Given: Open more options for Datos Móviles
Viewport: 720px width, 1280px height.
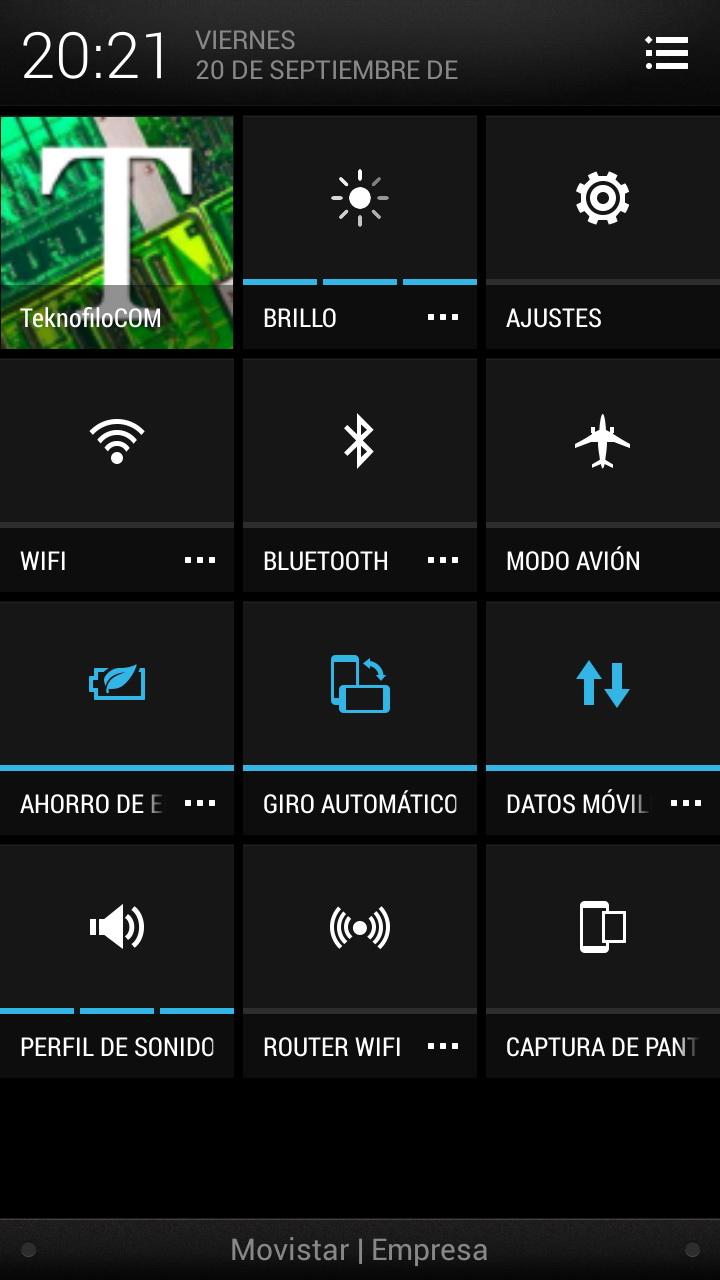Looking at the screenshot, I should pyautogui.click(x=686, y=804).
